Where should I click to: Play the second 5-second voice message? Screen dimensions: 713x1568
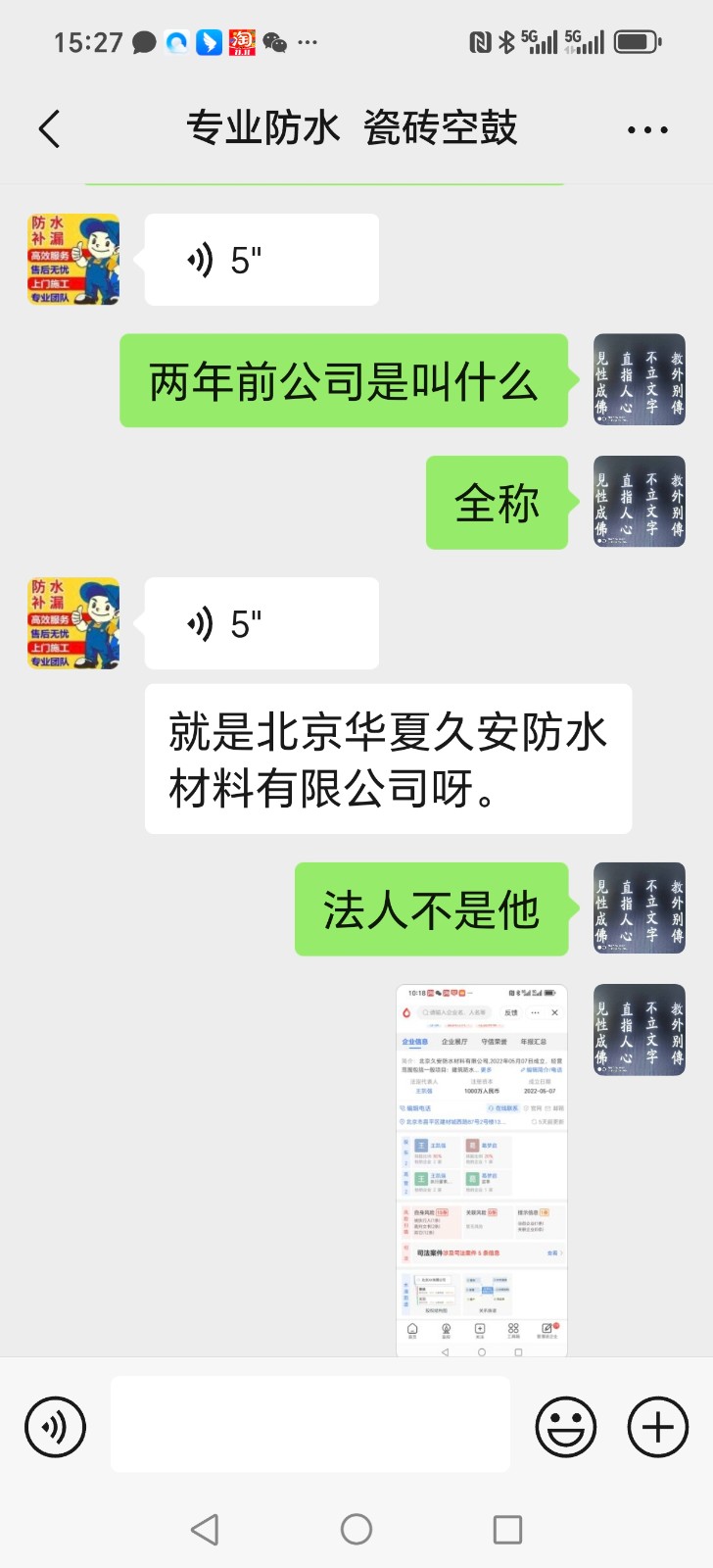coord(261,623)
